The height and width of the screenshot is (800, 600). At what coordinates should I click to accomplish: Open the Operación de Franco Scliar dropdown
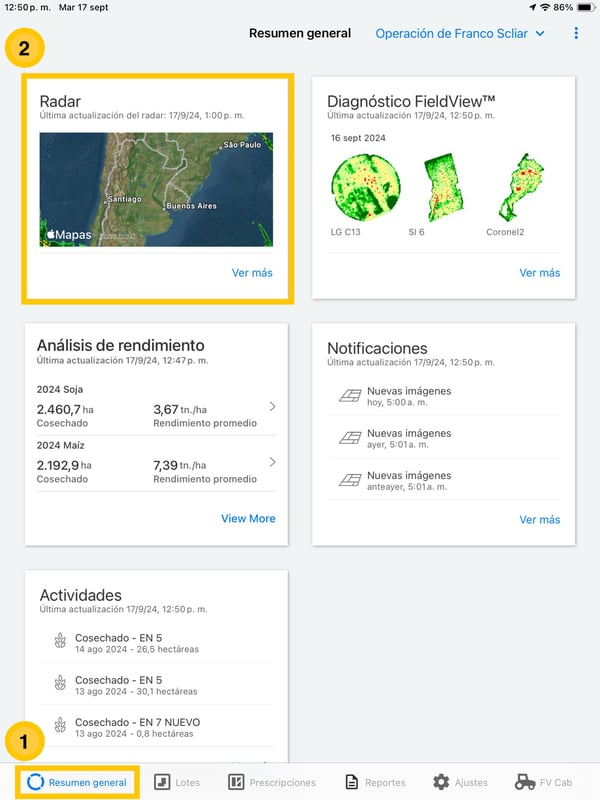point(459,34)
